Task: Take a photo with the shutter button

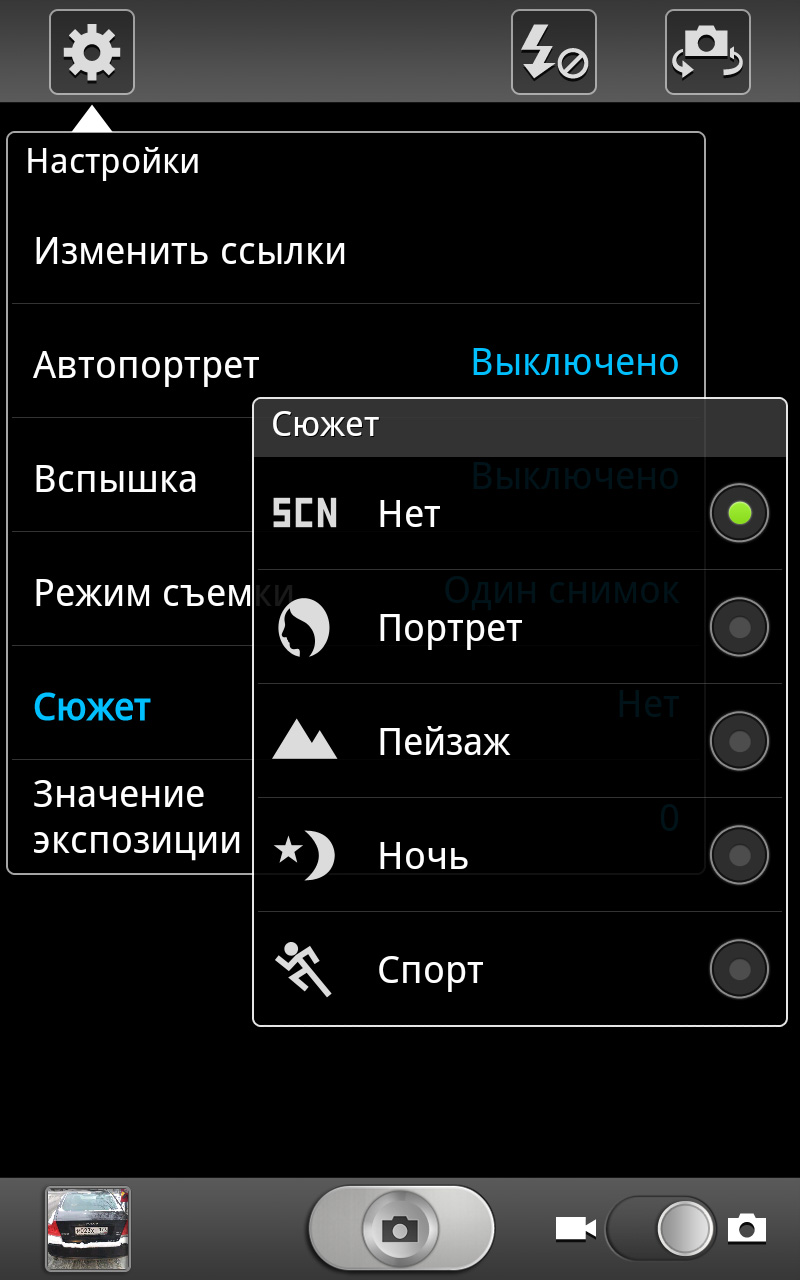Action: [x=401, y=1228]
